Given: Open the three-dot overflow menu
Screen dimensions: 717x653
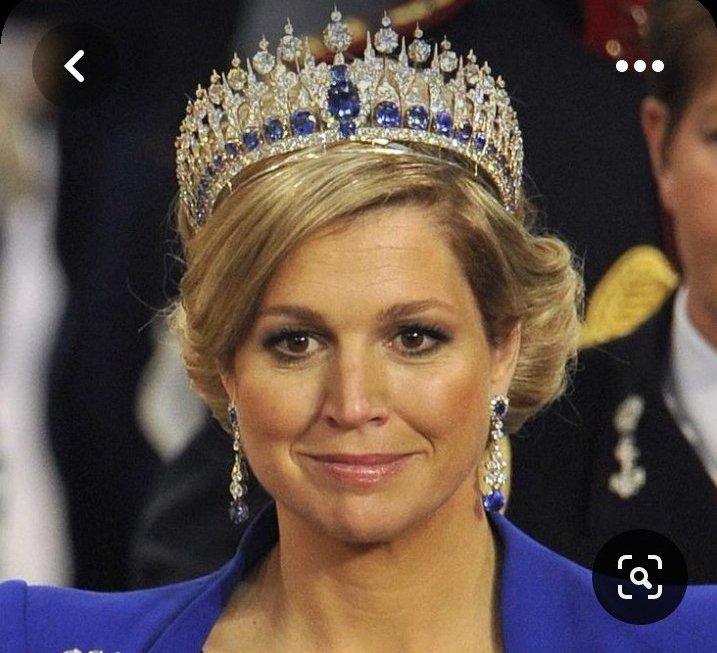Looking at the screenshot, I should [x=640, y=66].
